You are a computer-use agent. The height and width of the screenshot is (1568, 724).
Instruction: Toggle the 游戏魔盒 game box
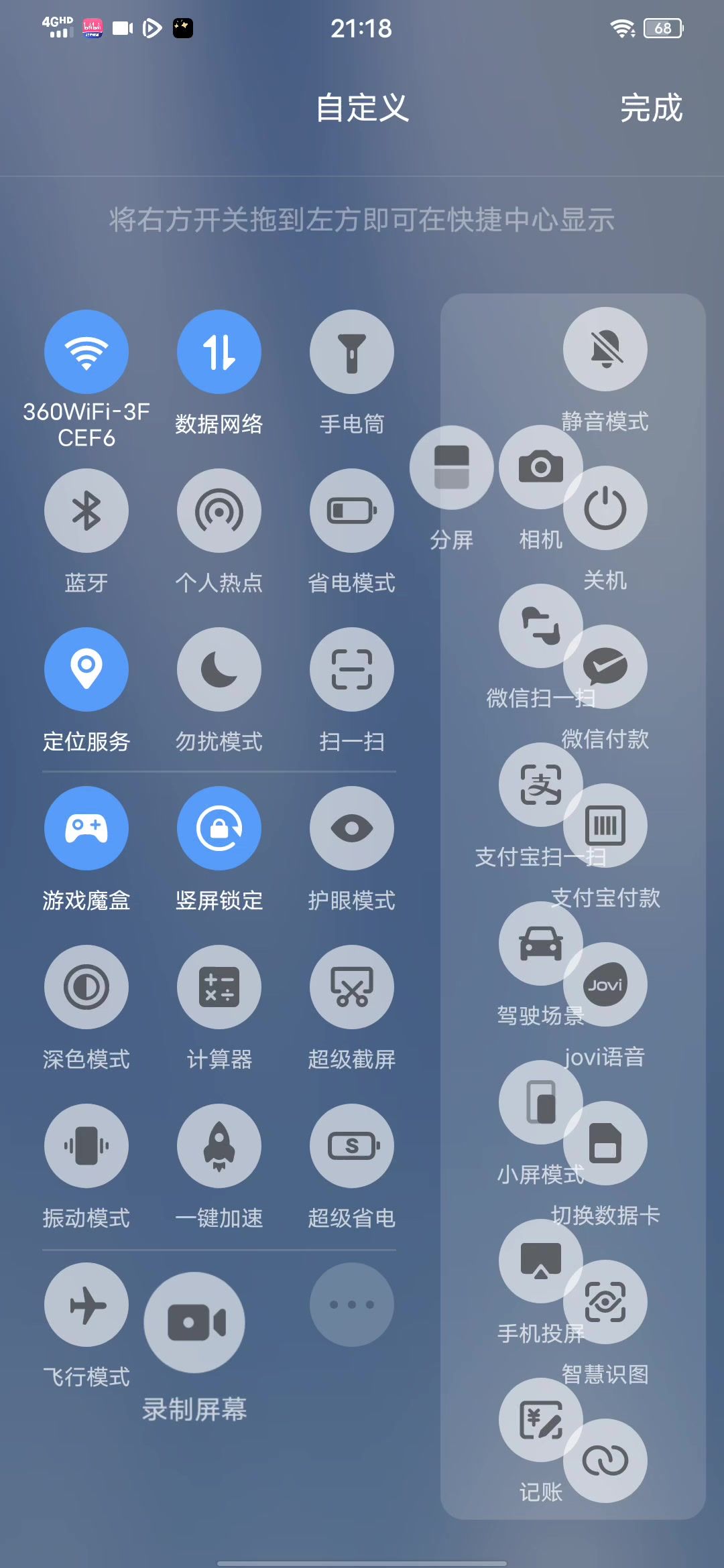pos(86,828)
